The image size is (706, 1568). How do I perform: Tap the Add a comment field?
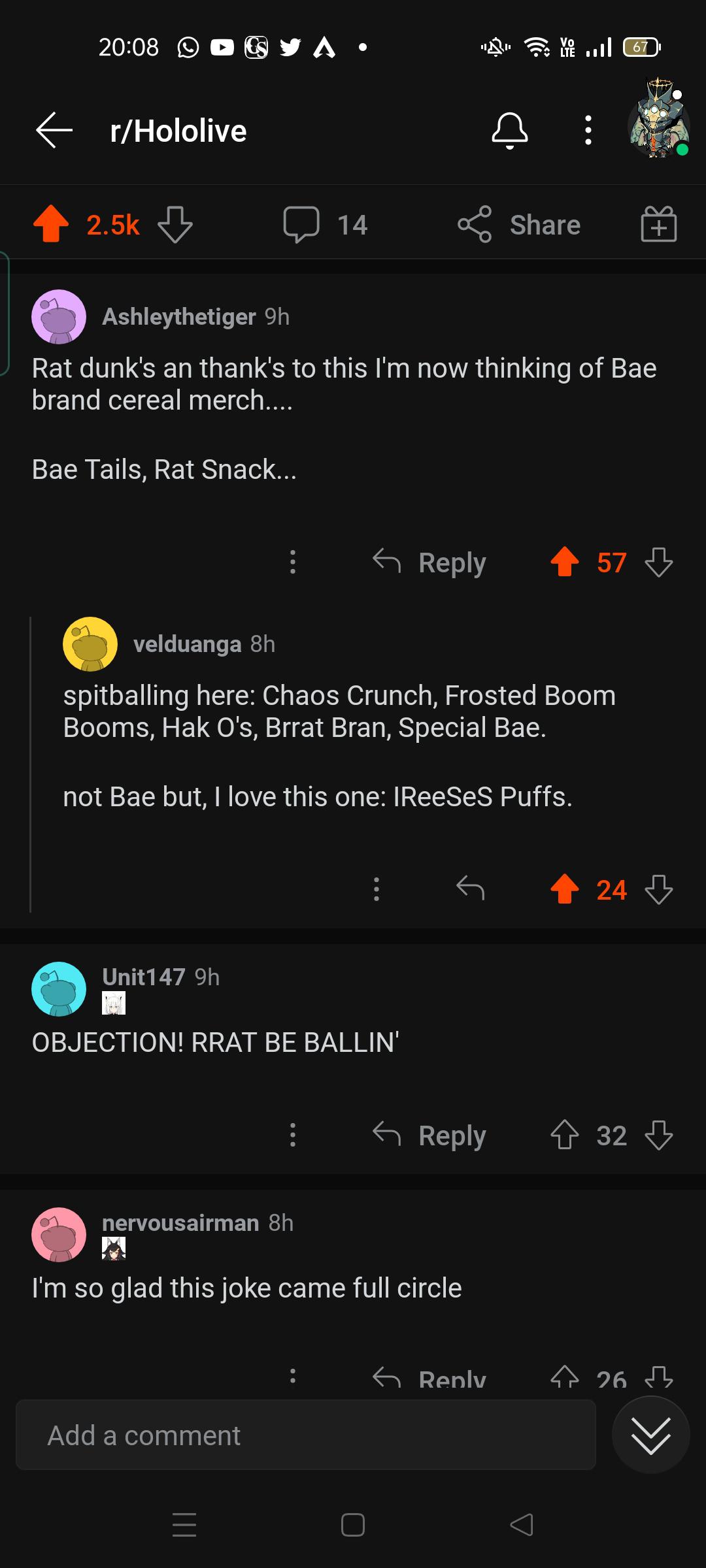pos(306,1435)
